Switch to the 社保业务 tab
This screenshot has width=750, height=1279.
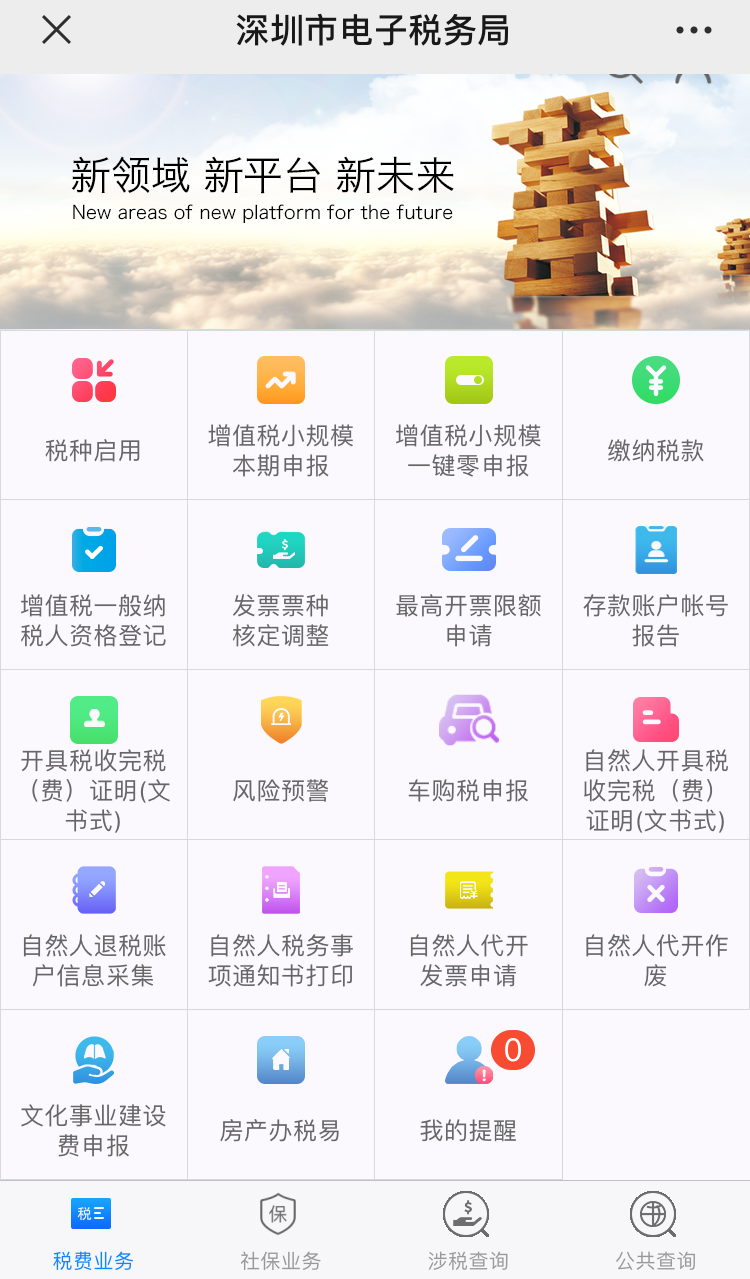[x=280, y=1231]
